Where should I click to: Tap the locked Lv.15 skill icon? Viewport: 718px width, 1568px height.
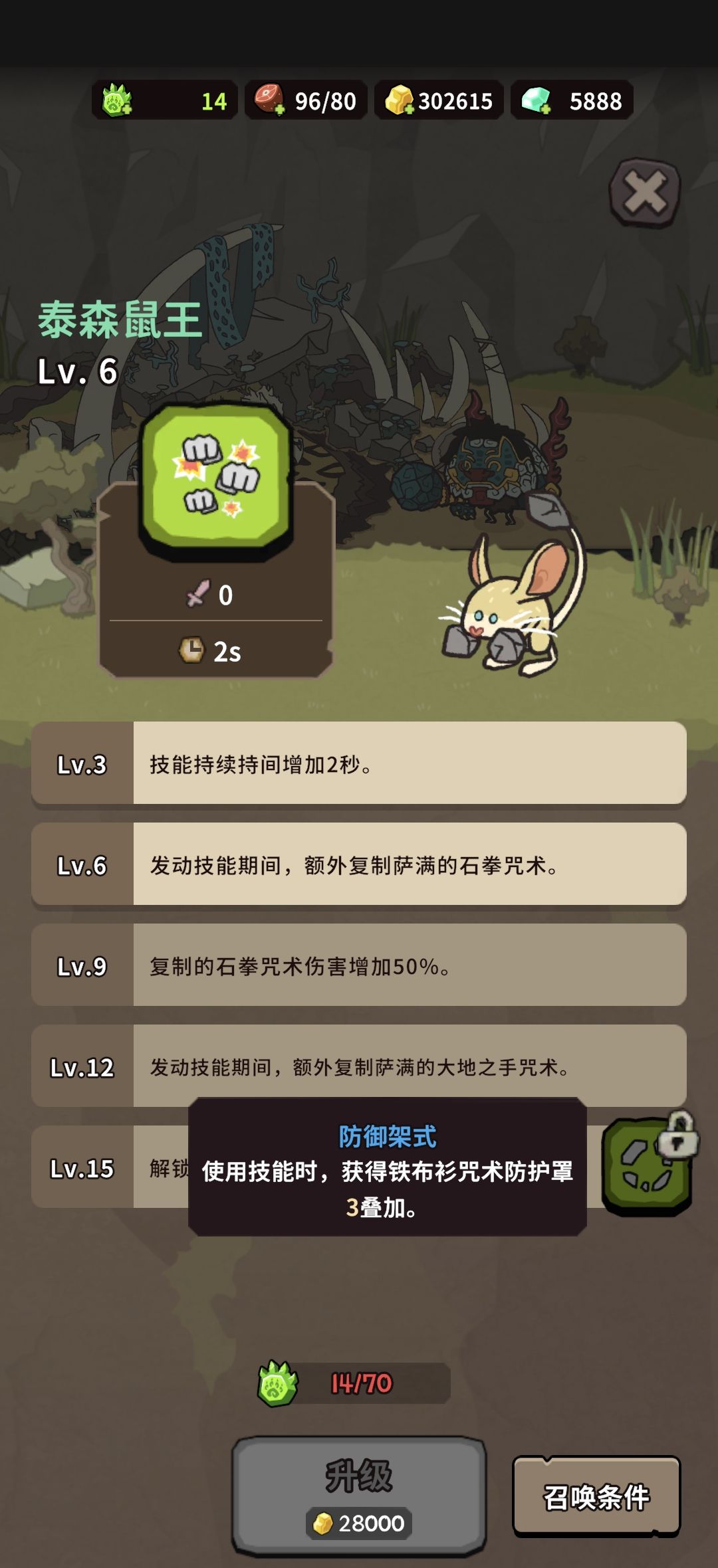pyautogui.click(x=648, y=1166)
